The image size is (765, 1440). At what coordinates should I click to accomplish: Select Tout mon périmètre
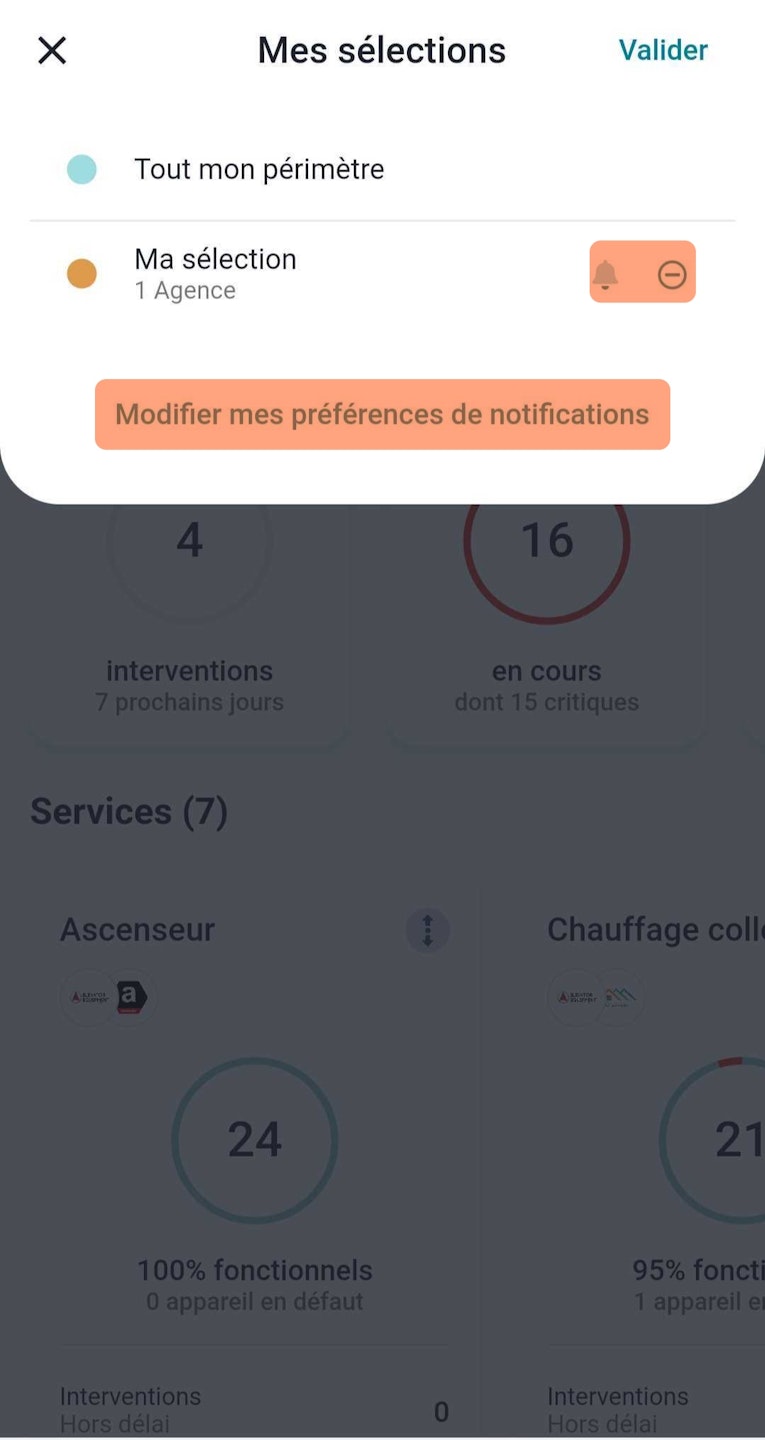pyautogui.click(x=259, y=169)
